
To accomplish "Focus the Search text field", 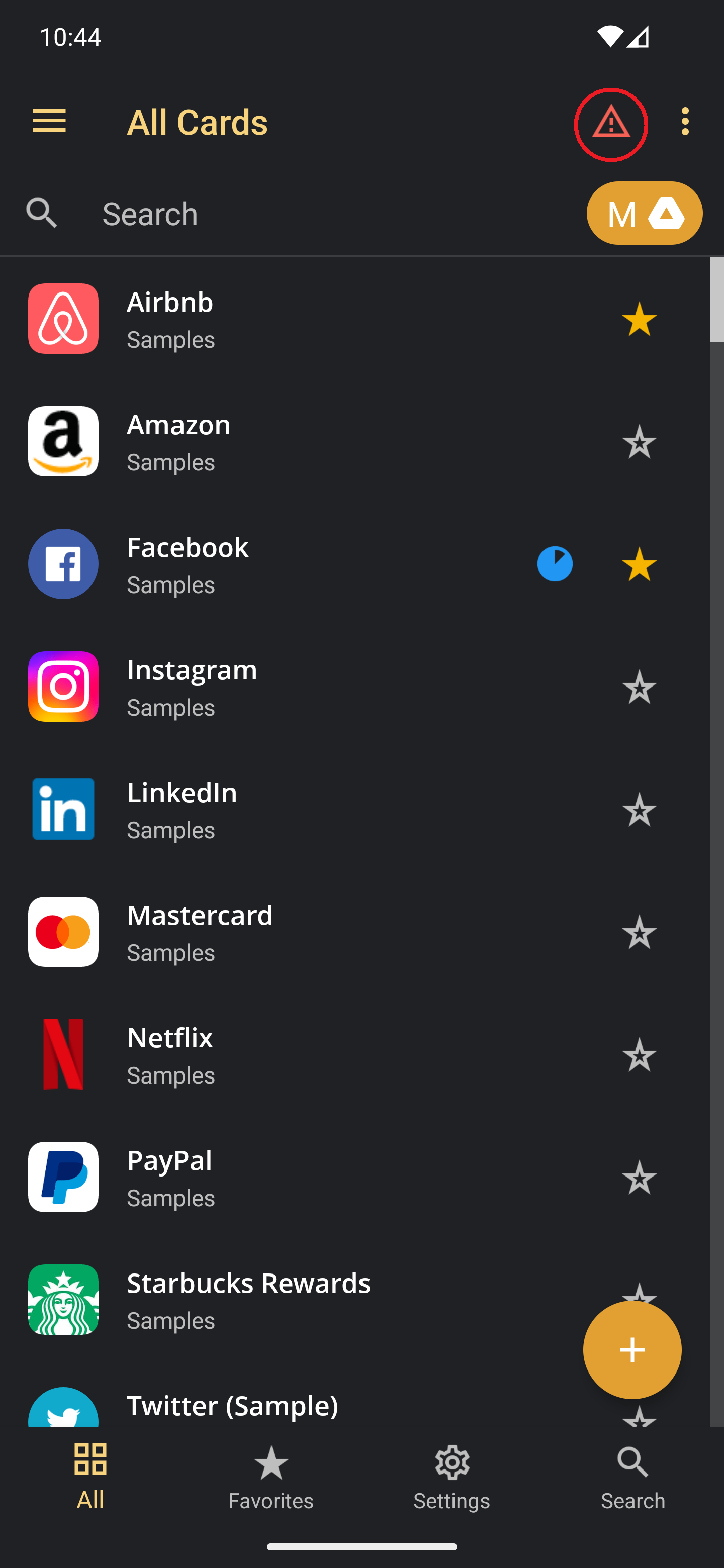I will pyautogui.click(x=335, y=214).
